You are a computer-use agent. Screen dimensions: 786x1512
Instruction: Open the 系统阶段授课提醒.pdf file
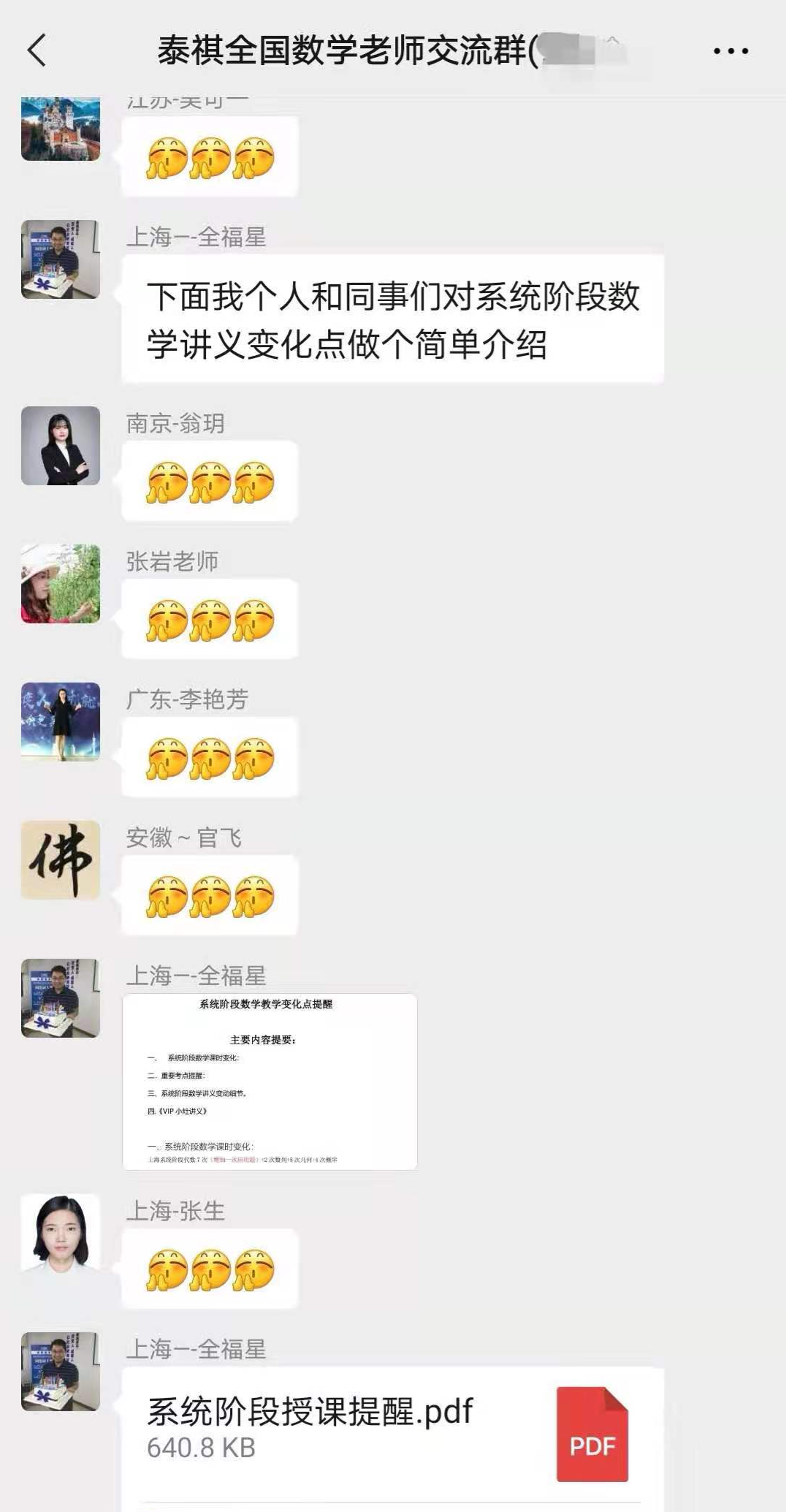click(x=392, y=1432)
